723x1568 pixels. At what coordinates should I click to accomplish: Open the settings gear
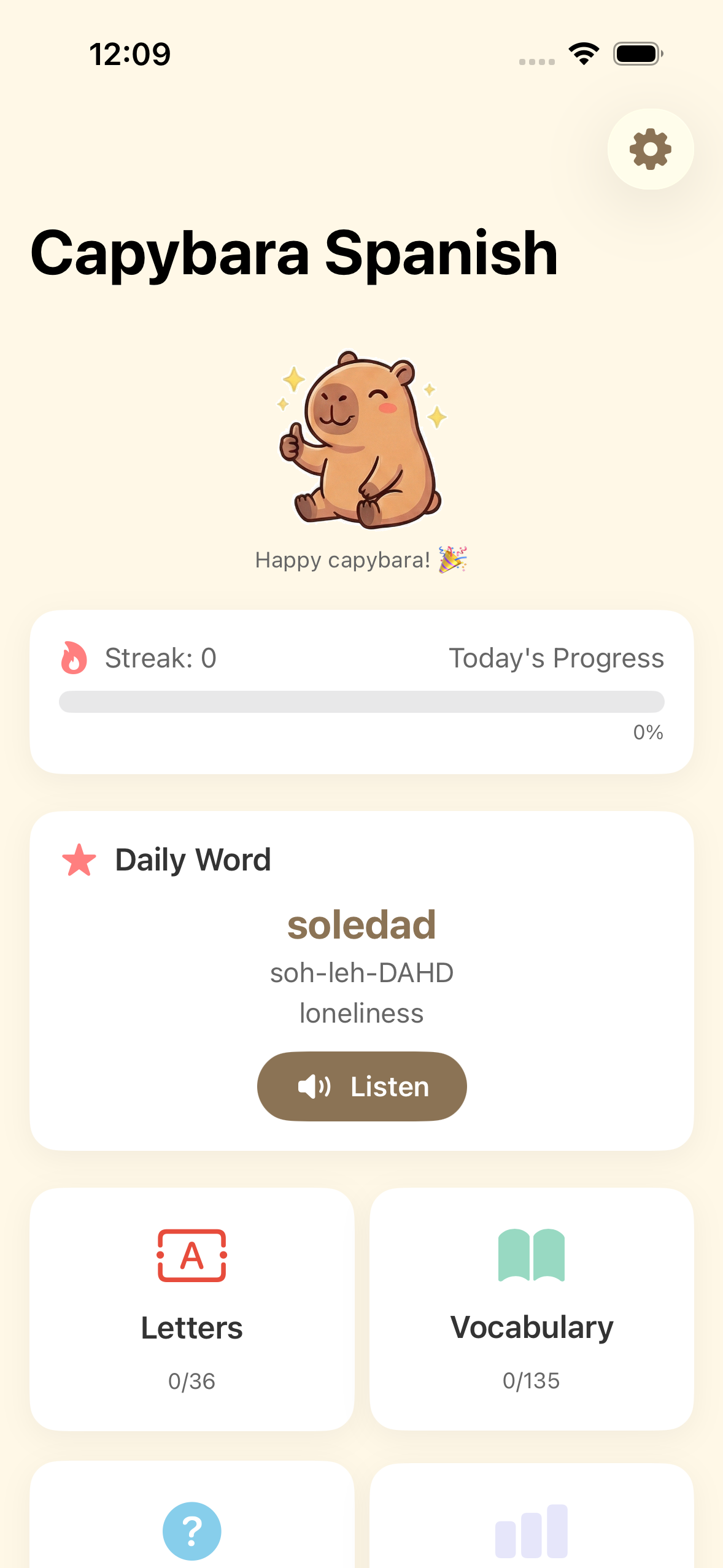650,149
